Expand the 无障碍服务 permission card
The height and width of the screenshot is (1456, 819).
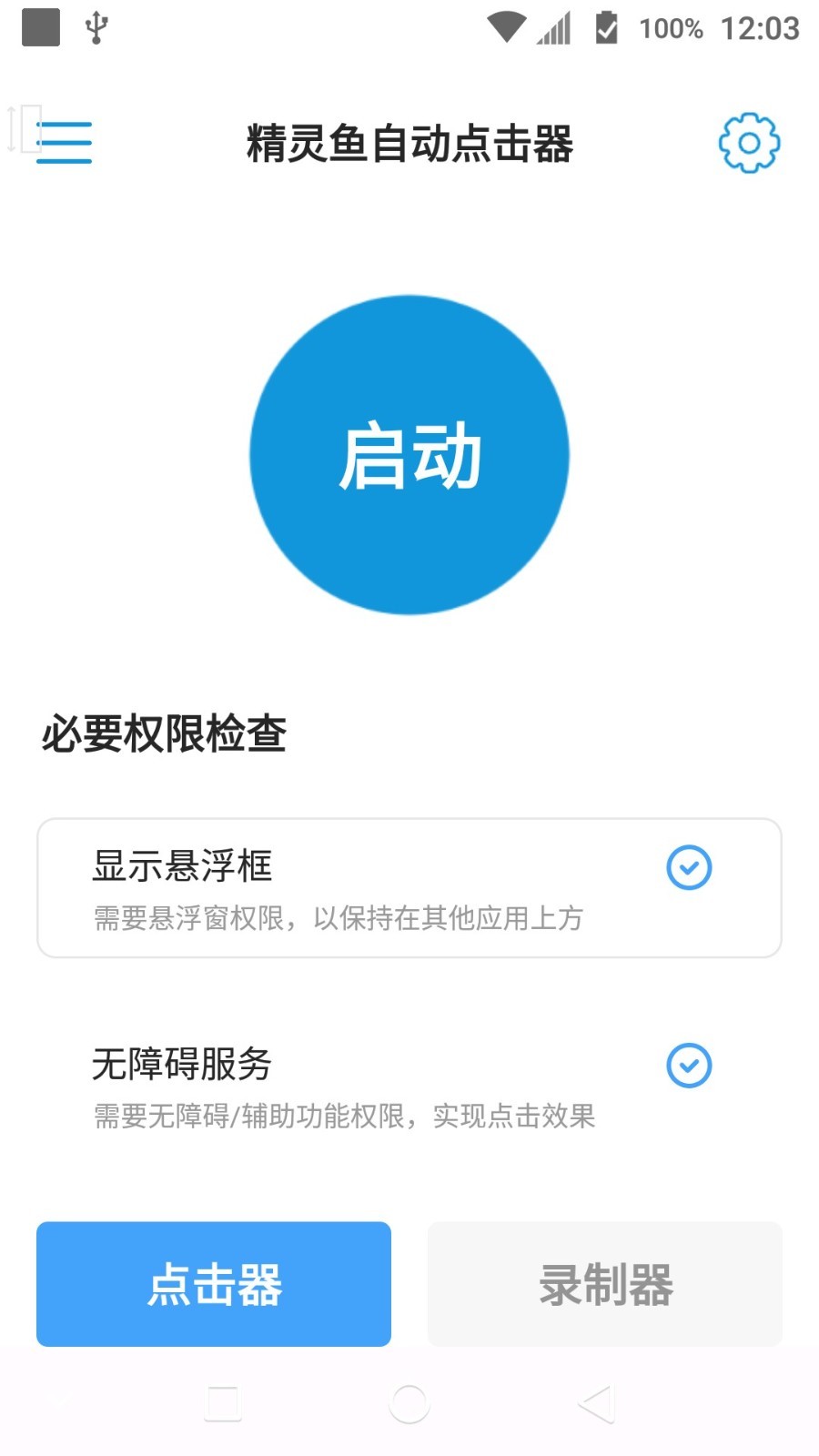(409, 1083)
